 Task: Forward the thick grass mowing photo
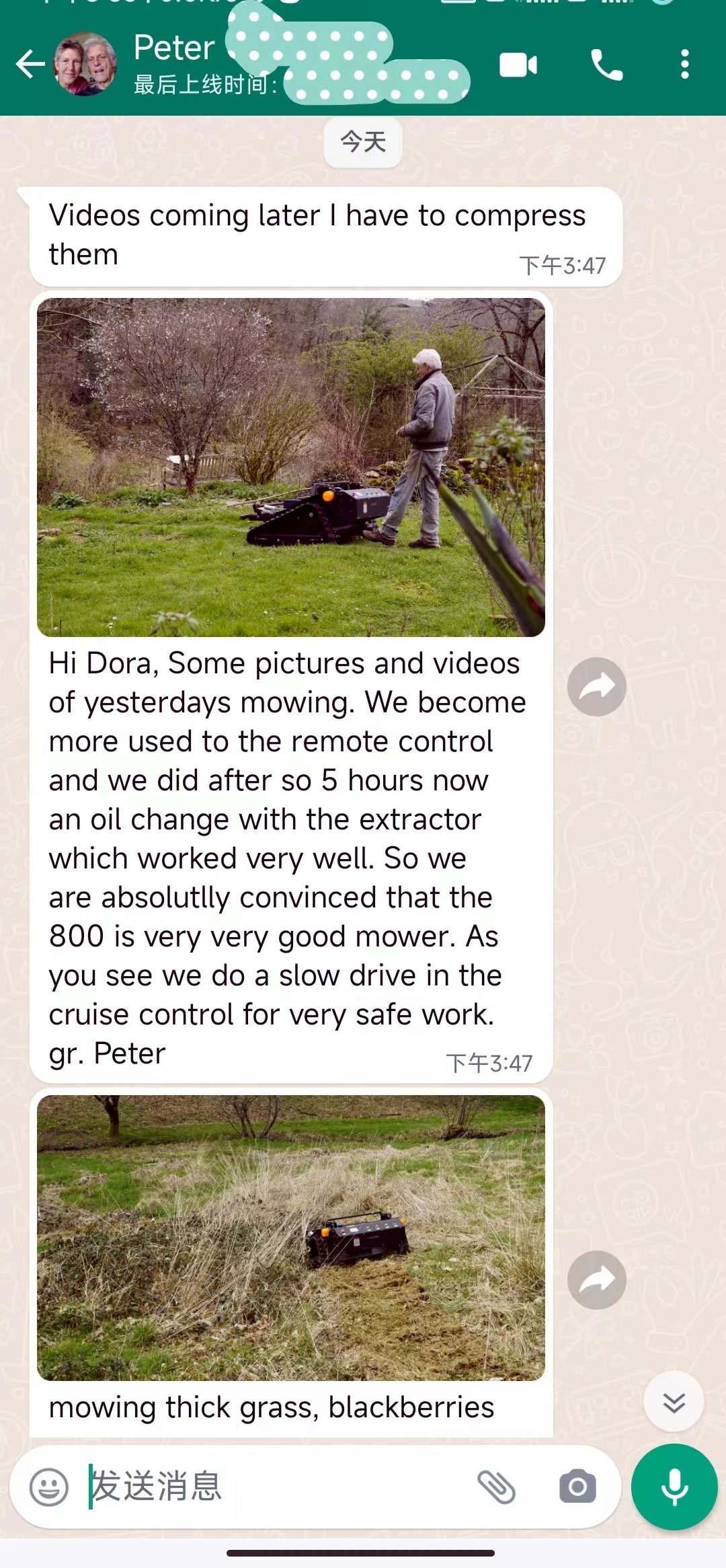click(x=596, y=1280)
